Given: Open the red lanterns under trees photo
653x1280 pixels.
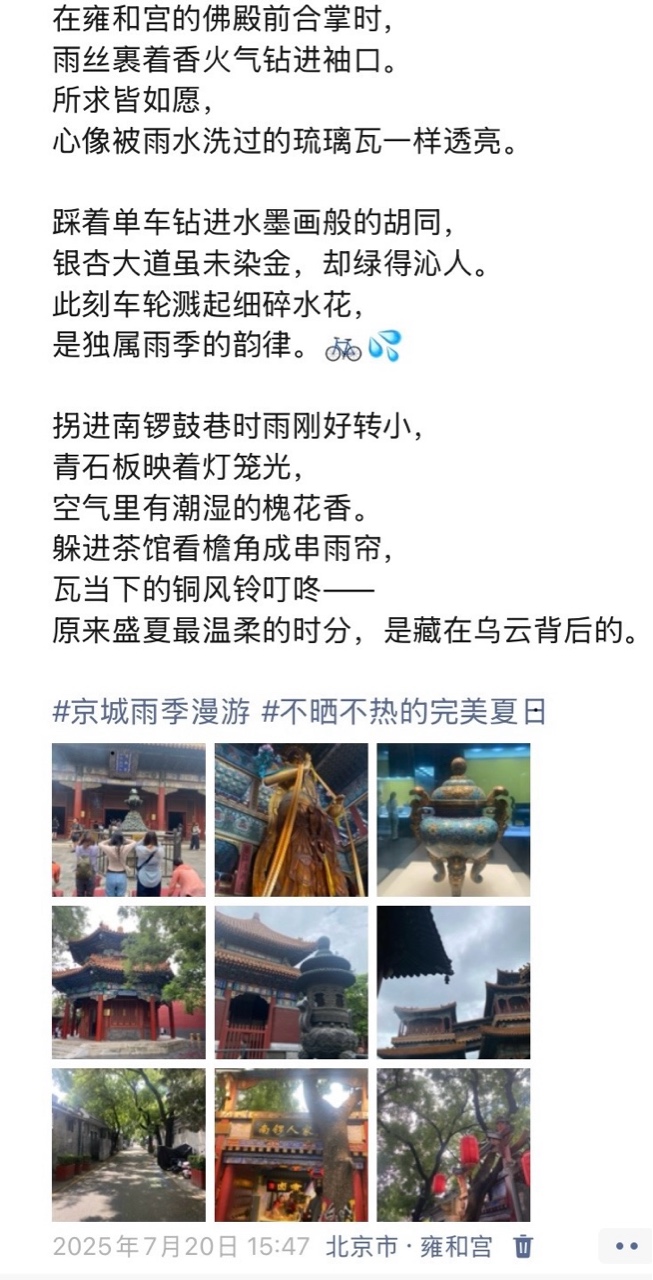Looking at the screenshot, I should [x=453, y=1144].
